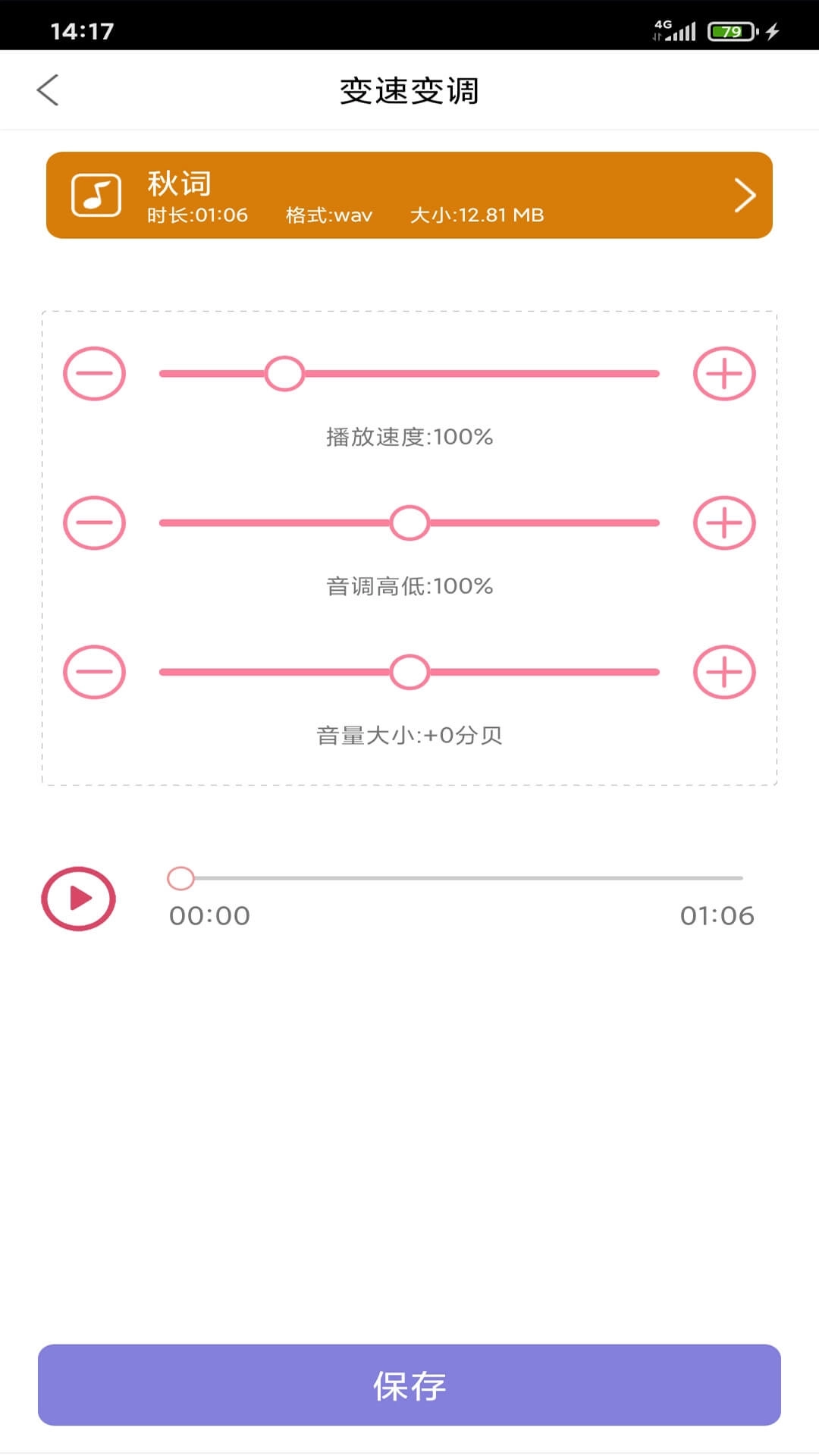Click the music note icon on the 秋词 card
This screenshot has width=819, height=1456.
click(96, 195)
